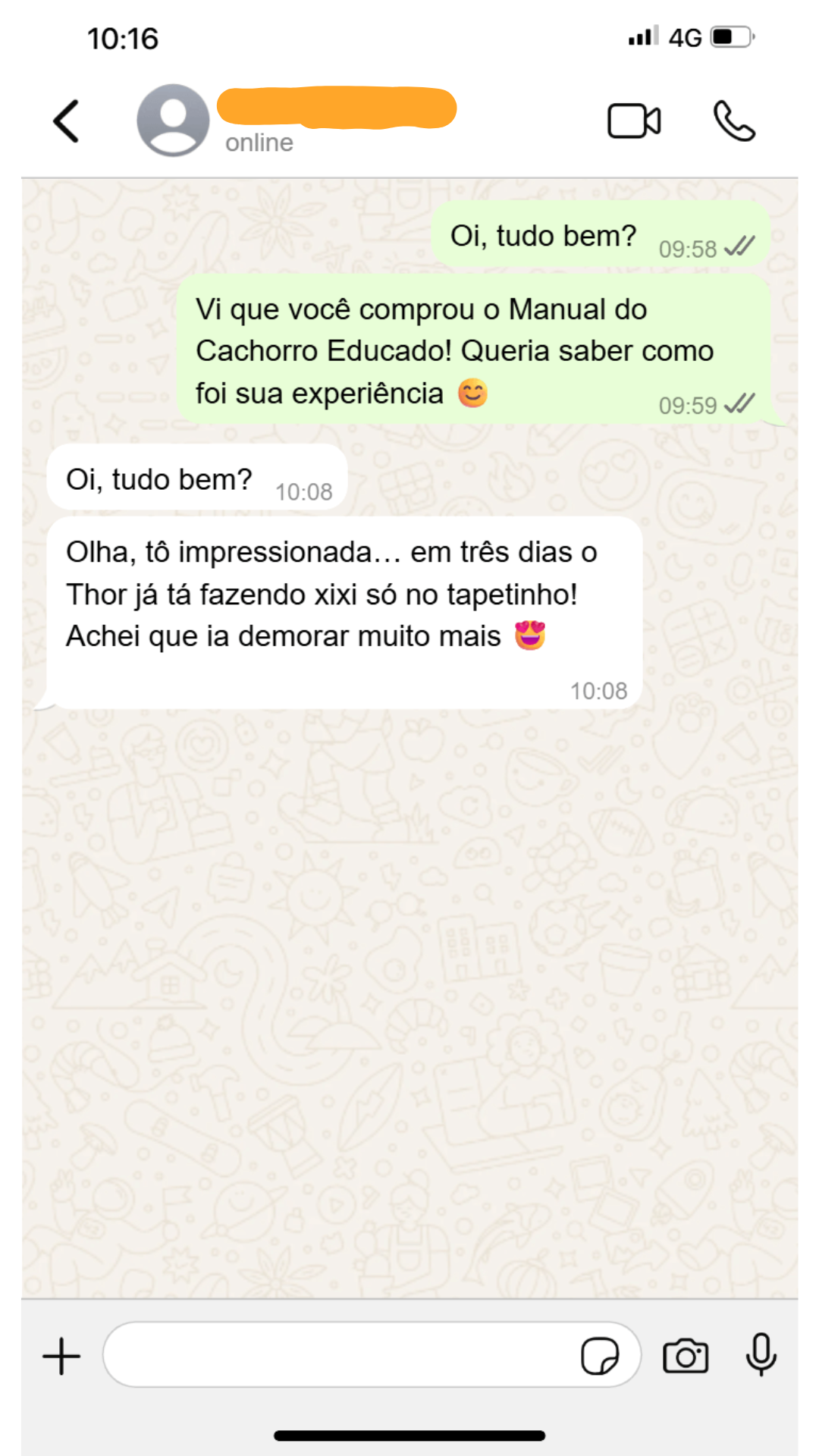Open the attachments plus menu
This screenshot has width=819, height=1456.
coord(61,1356)
